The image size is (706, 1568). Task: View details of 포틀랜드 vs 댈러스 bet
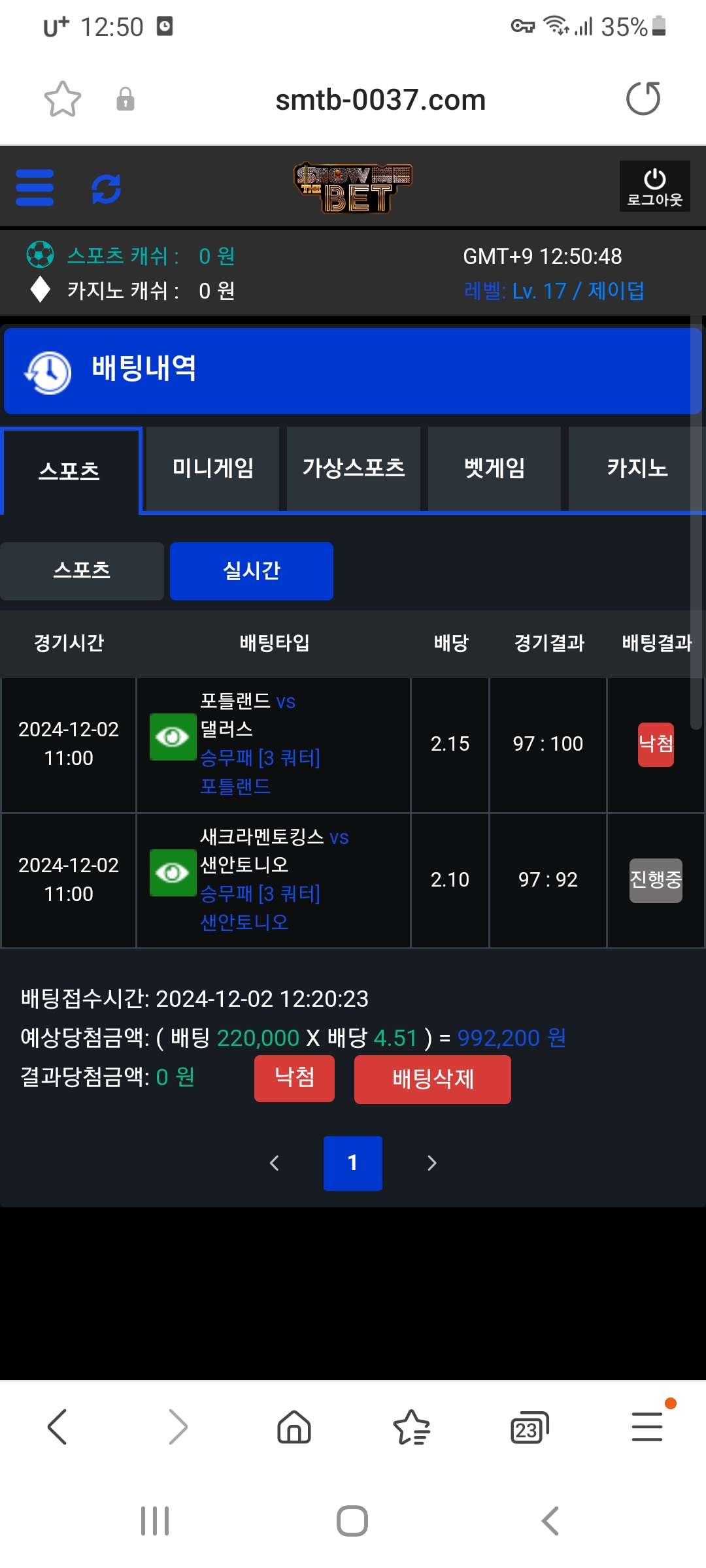point(173,737)
